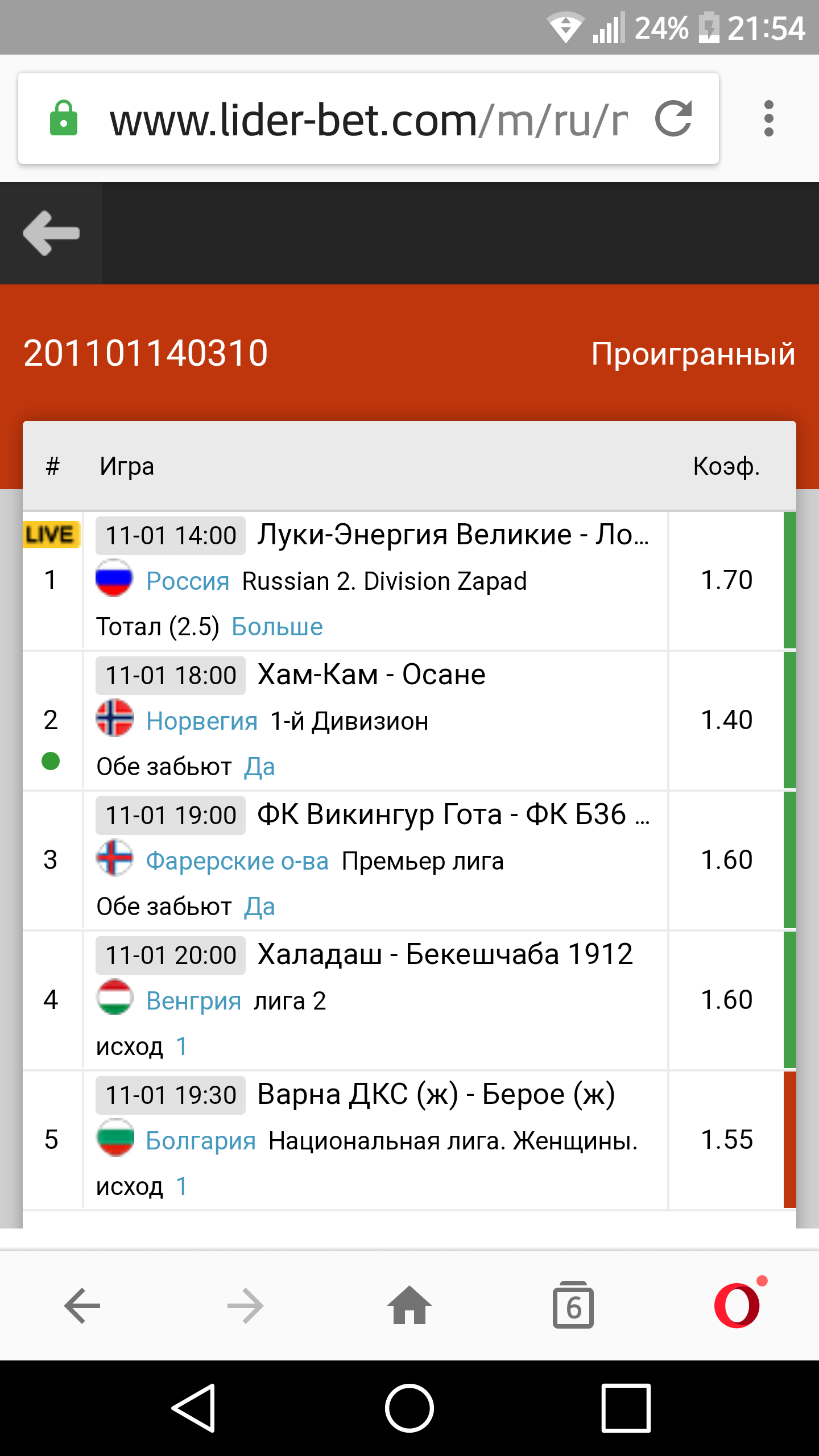The width and height of the screenshot is (819, 1456).
Task: Go back using the gray arrow
Action: 51,233
